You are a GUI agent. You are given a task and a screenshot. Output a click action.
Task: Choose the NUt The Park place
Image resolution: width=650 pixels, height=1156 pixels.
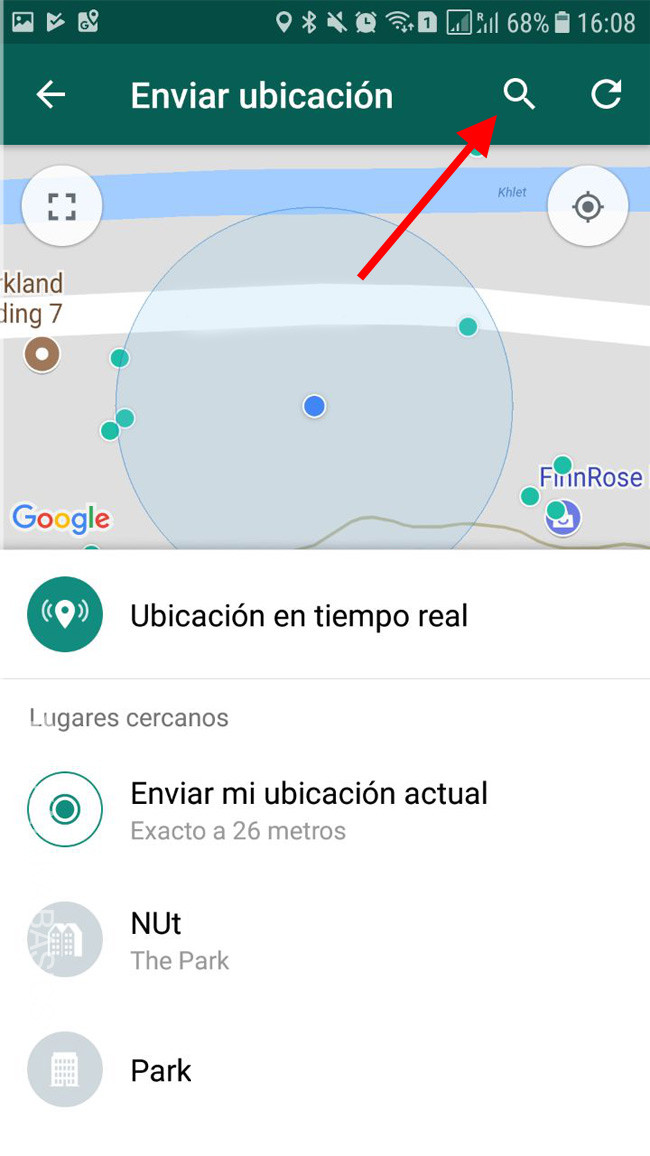point(325,940)
